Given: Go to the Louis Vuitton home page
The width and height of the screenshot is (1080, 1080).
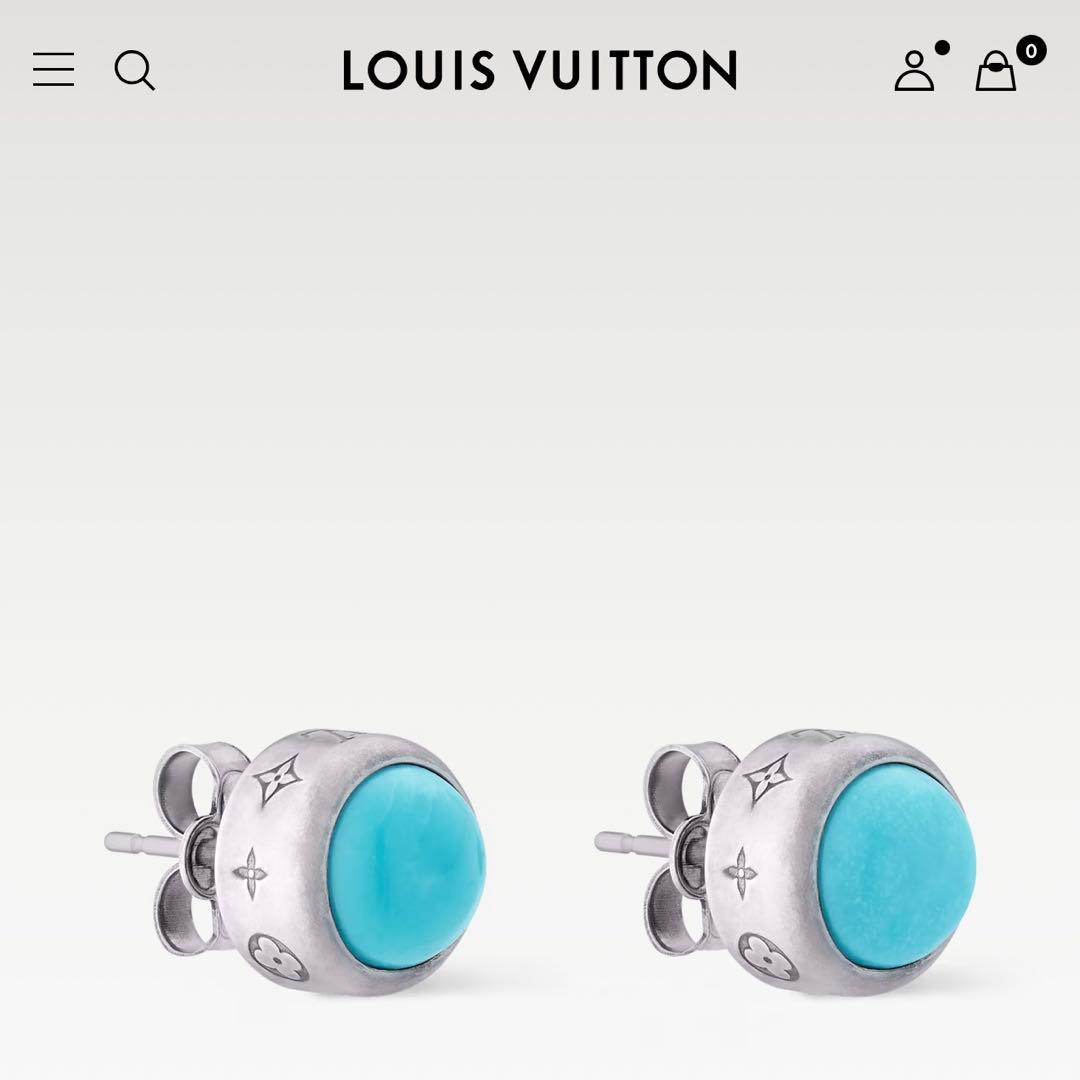Looking at the screenshot, I should coord(540,71).
